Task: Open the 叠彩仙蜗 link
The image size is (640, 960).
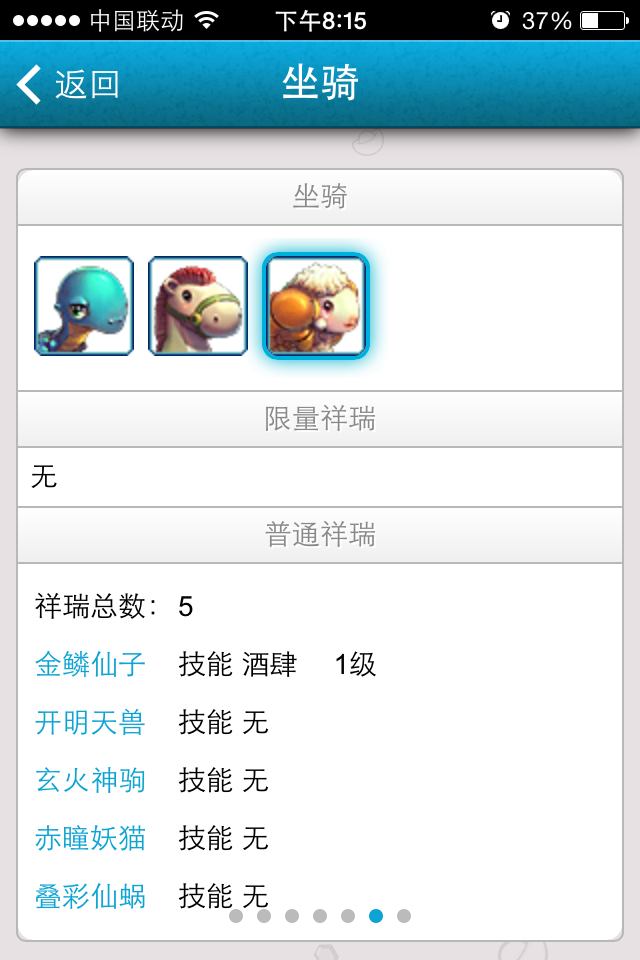Action: (90, 896)
